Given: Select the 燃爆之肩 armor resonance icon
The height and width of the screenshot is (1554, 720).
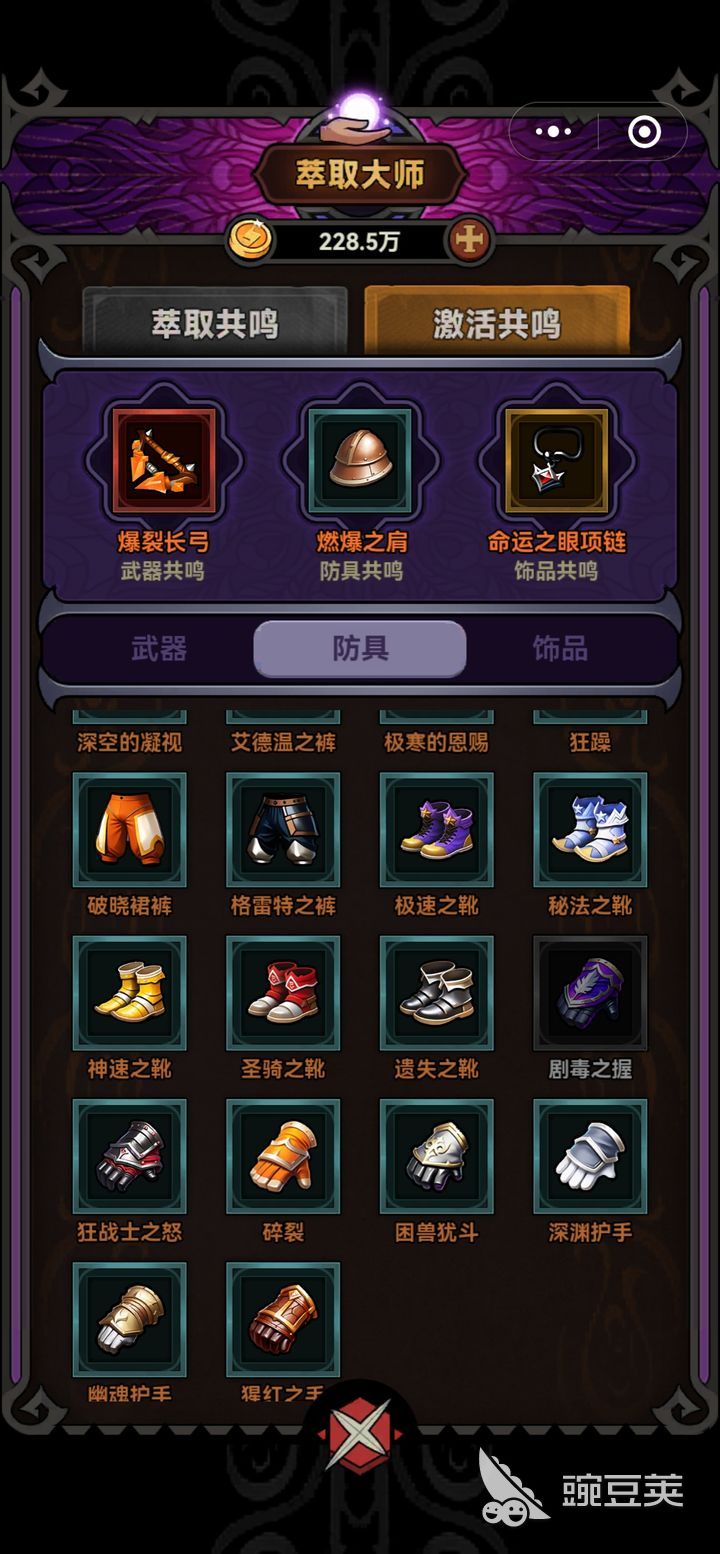Looking at the screenshot, I should [x=360, y=460].
